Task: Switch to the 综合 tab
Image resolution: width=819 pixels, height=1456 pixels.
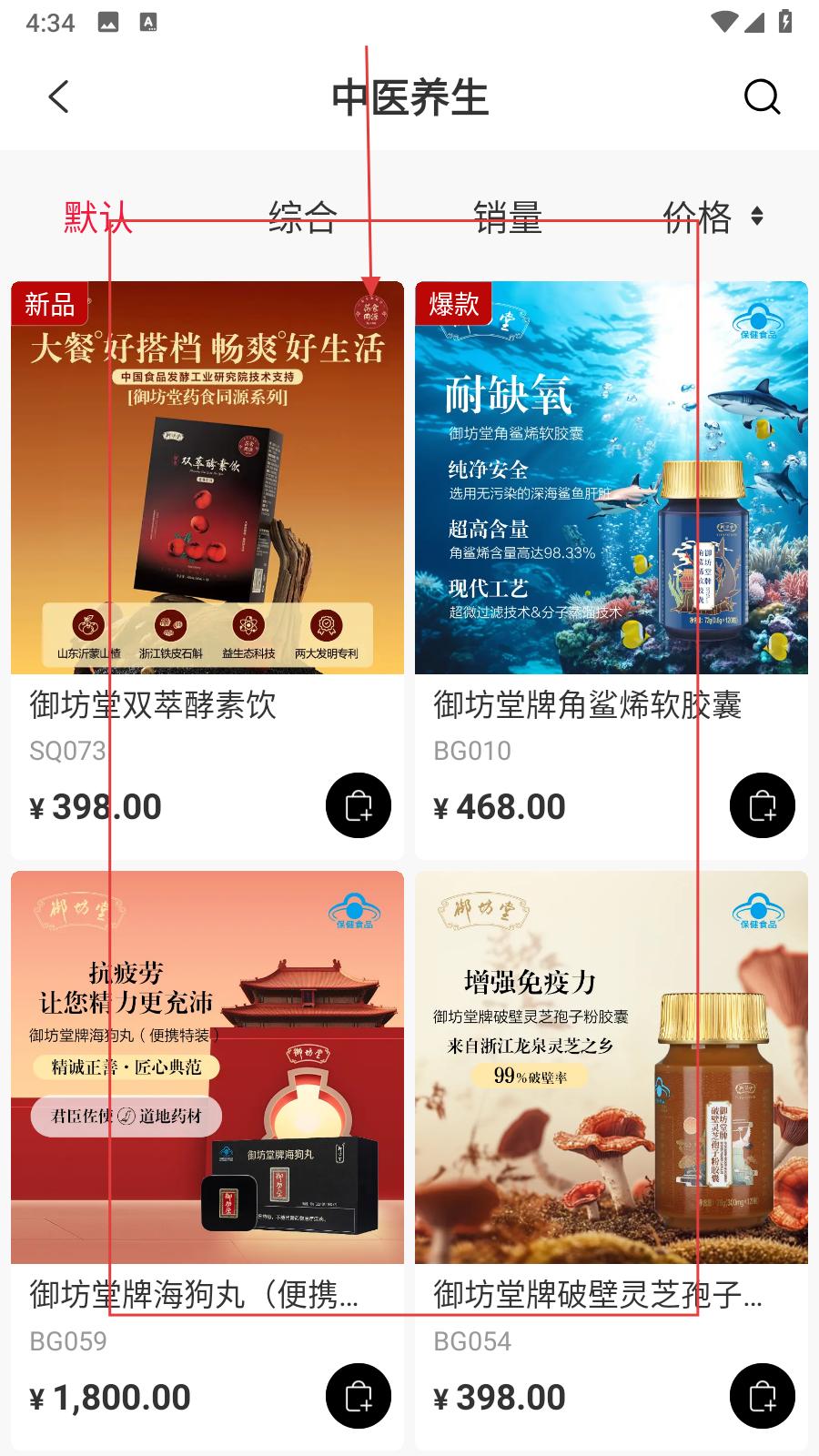Action: 303,217
